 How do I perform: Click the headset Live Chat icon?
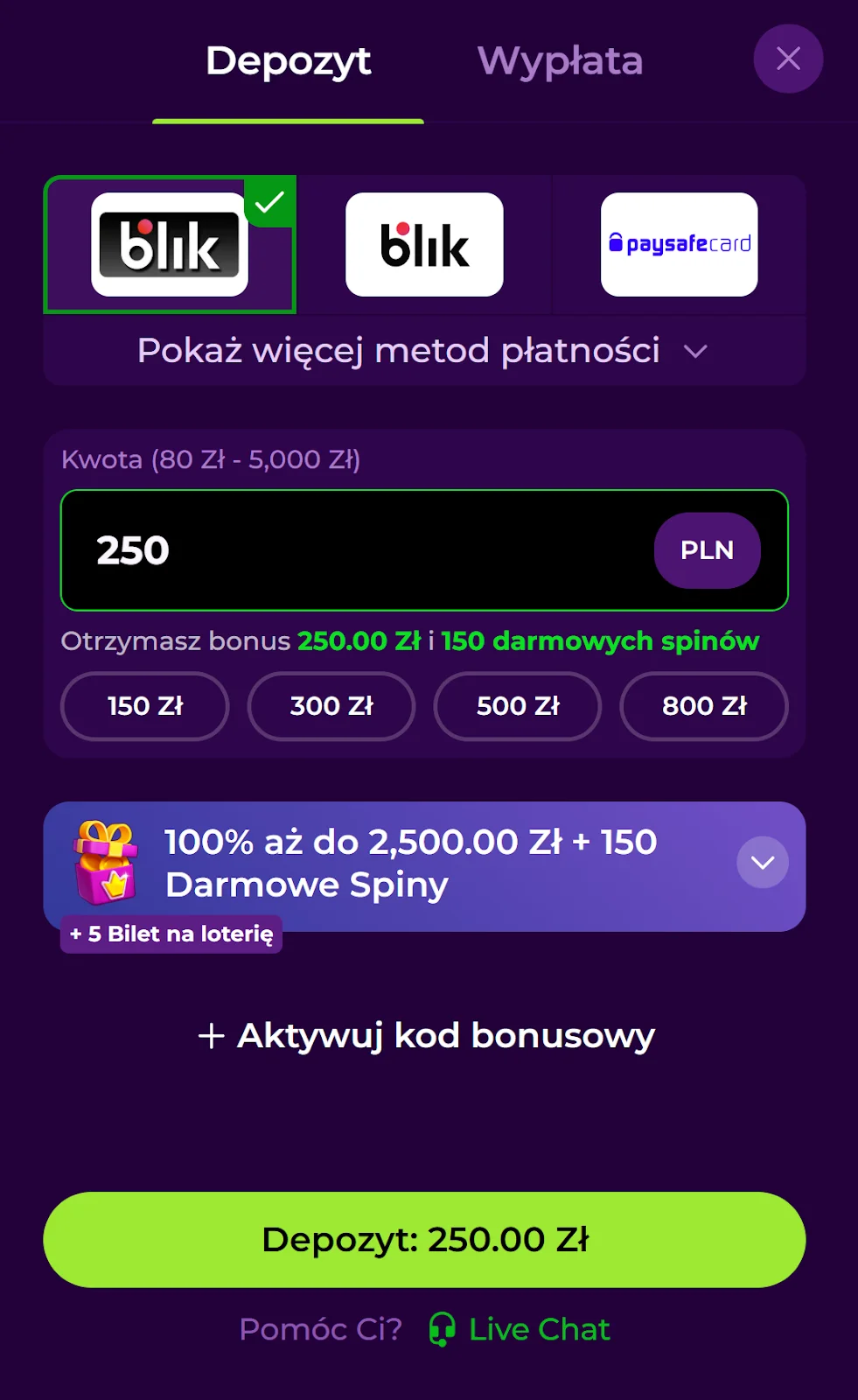click(442, 1329)
